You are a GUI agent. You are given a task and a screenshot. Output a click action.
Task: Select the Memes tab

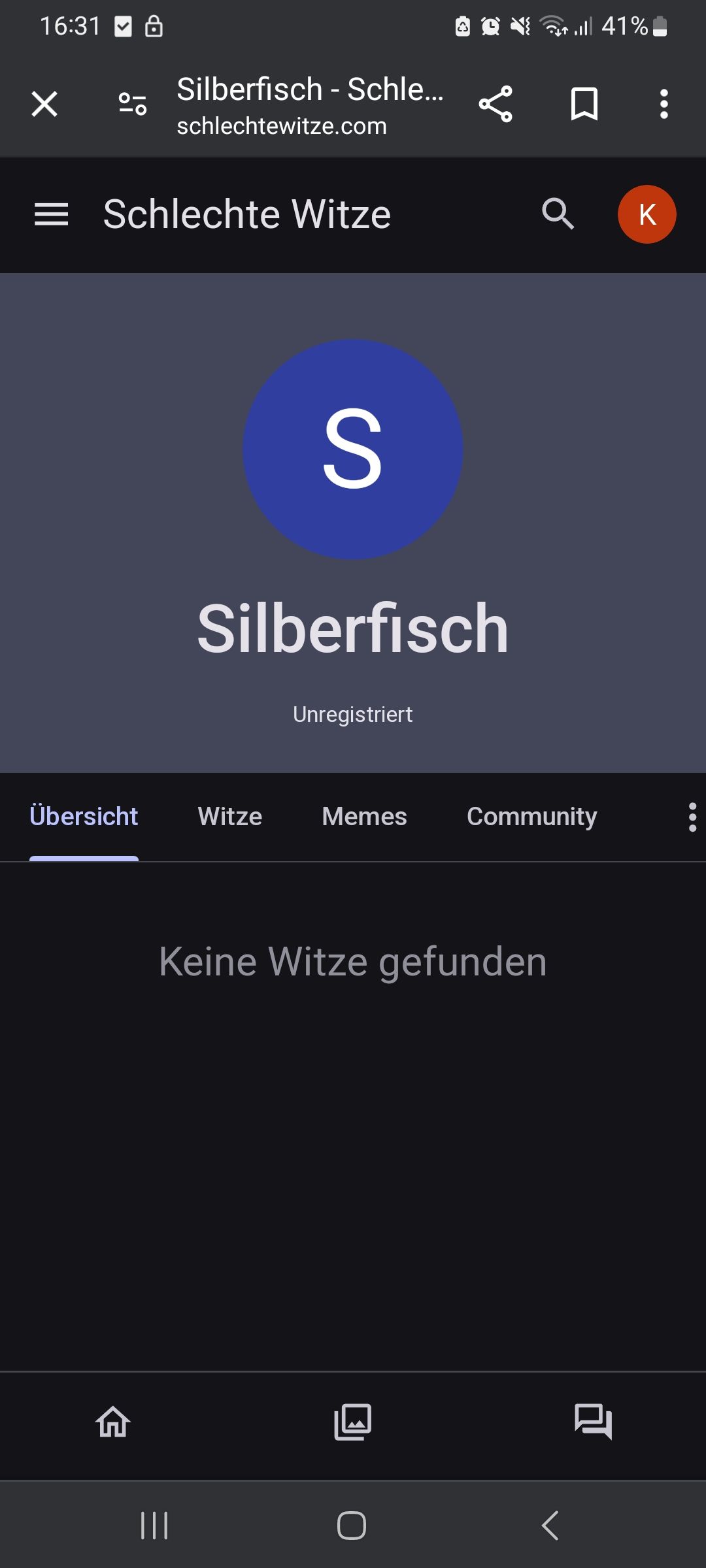click(364, 817)
